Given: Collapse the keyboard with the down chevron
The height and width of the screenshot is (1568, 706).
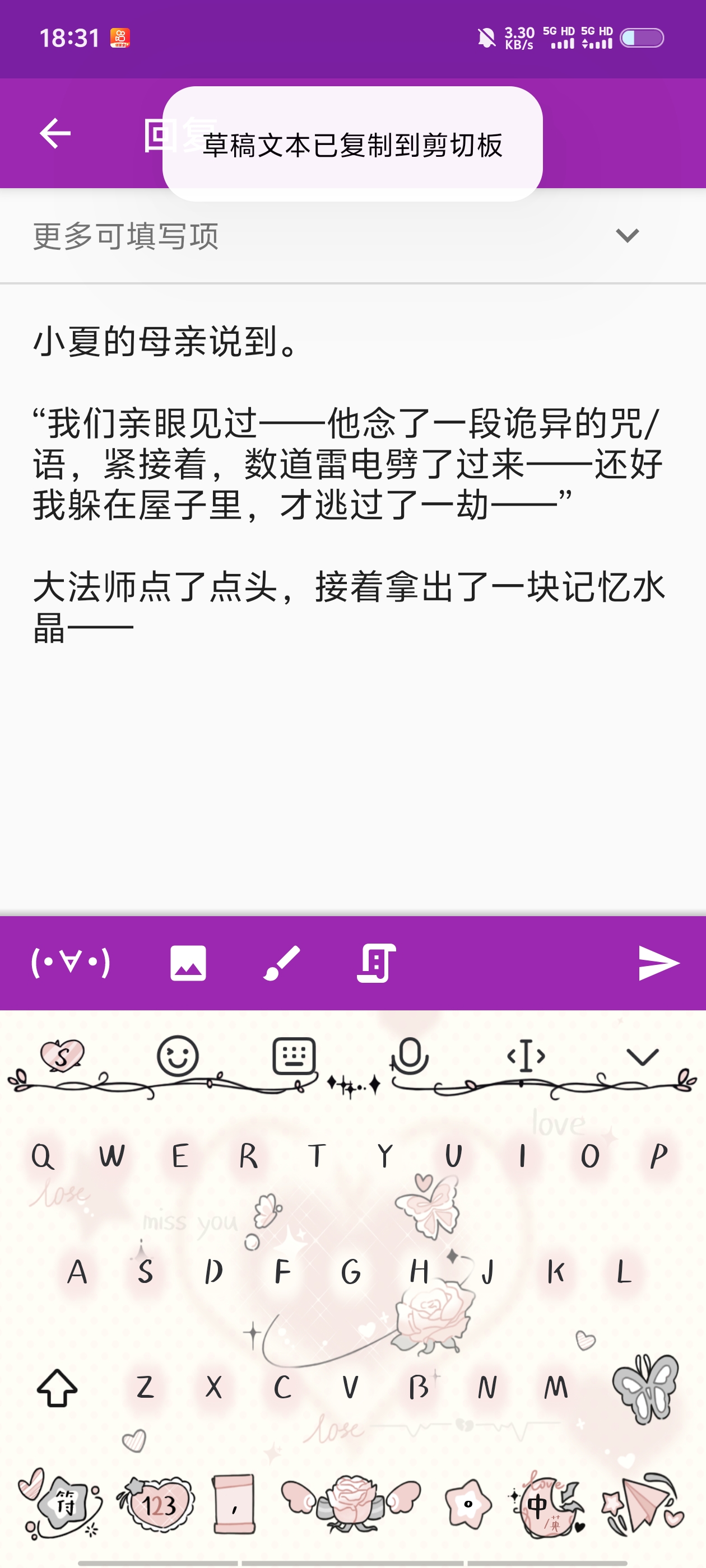Looking at the screenshot, I should coord(643,1057).
